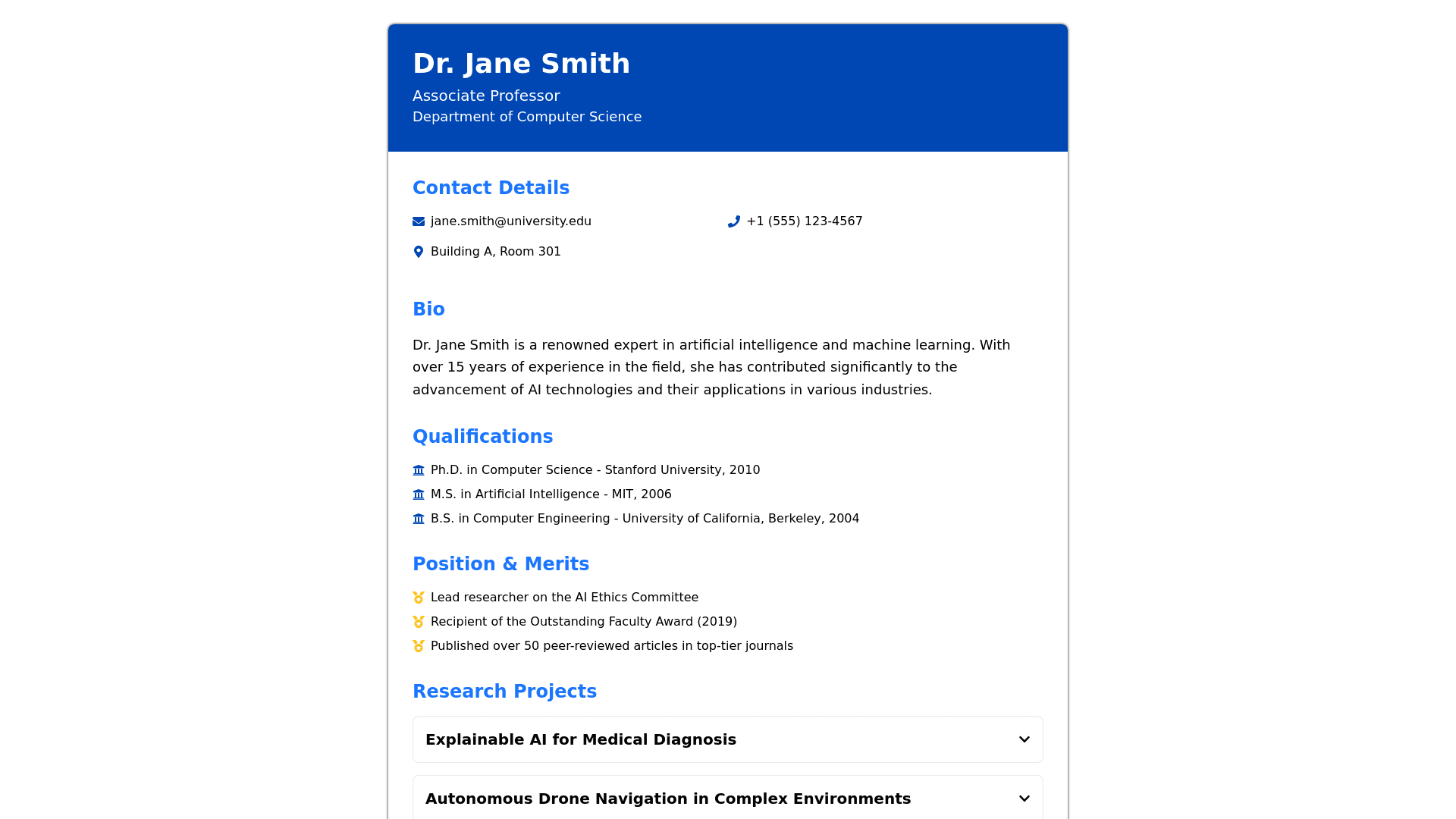1456x819 pixels.
Task: Expand Explainable AI for Medical Diagnosis project
Action: [x=727, y=739]
